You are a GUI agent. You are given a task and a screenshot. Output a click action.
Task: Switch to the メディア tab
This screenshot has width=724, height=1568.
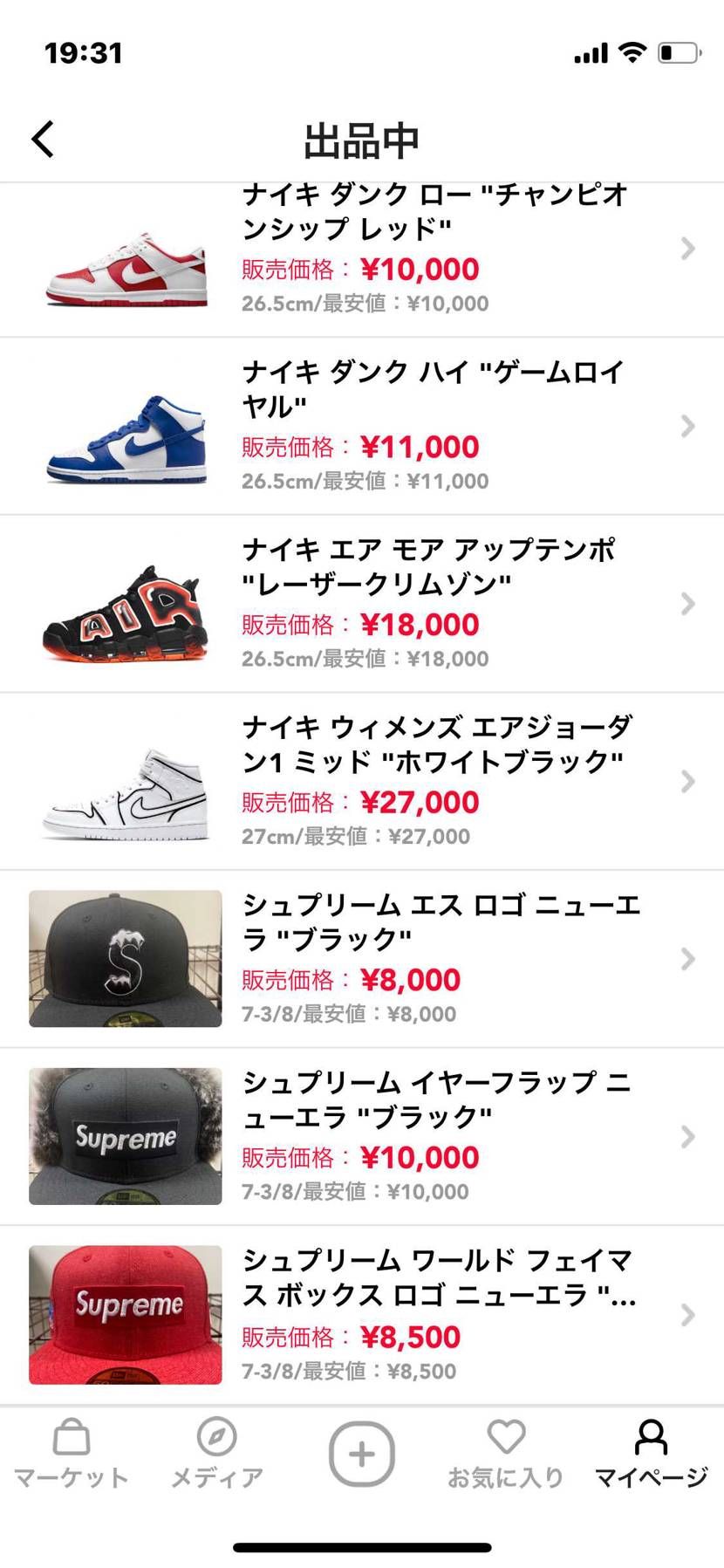pos(216,1455)
